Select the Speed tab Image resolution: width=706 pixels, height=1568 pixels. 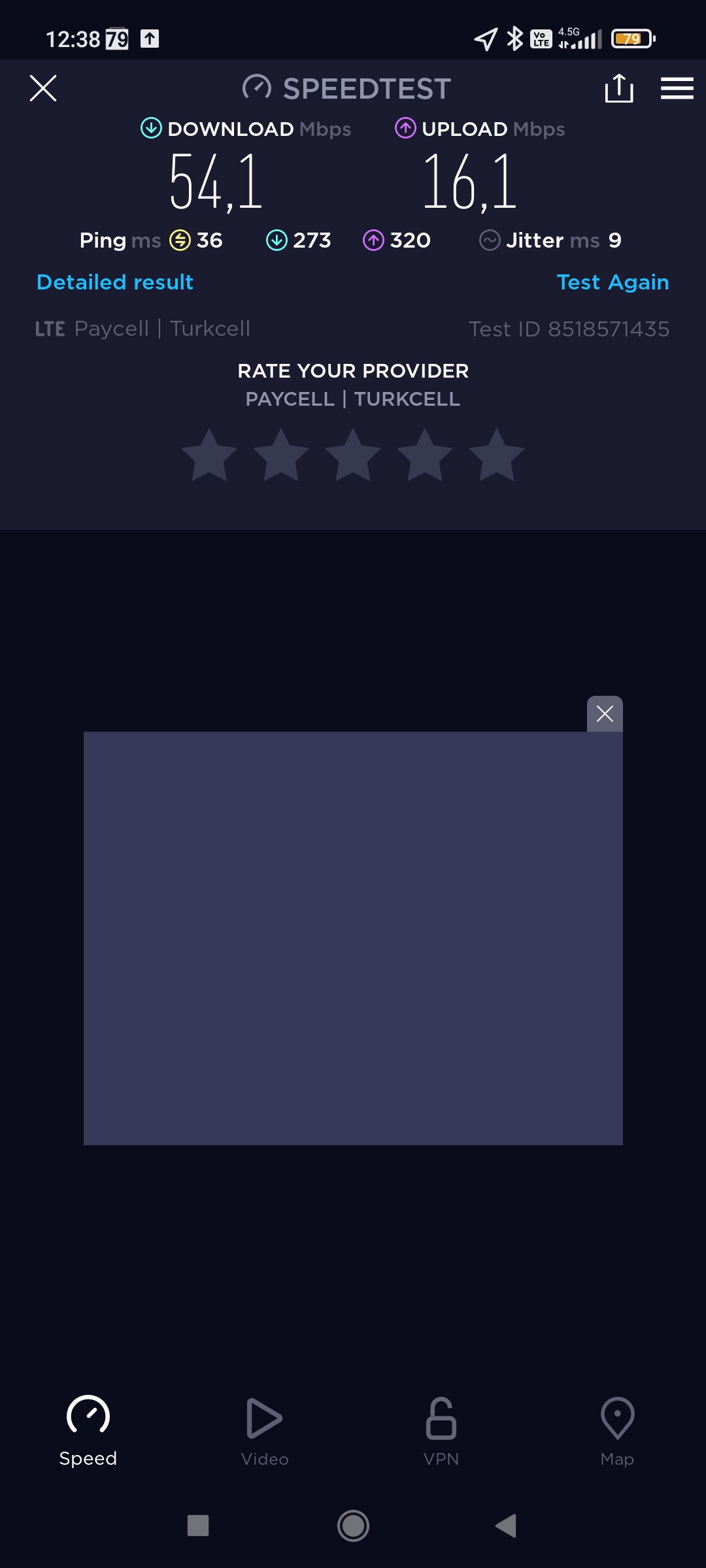point(88,1431)
